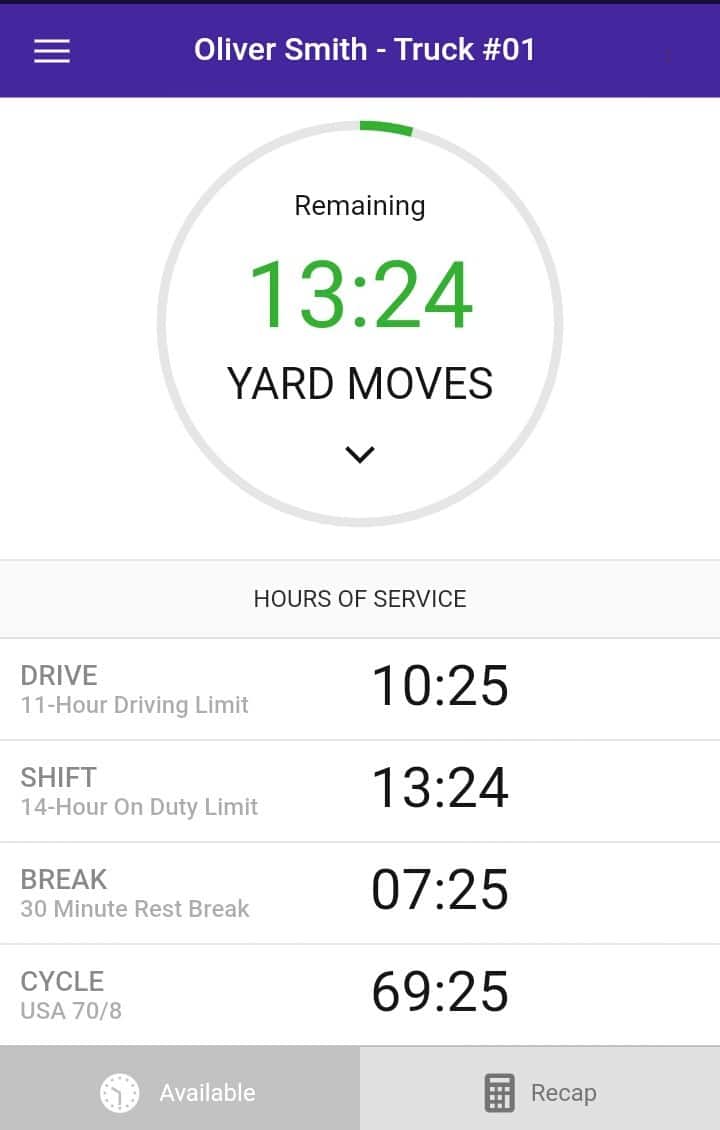Tap the hamburger icon in the purple header
Image resolution: width=720 pixels, height=1130 pixels.
51,51
